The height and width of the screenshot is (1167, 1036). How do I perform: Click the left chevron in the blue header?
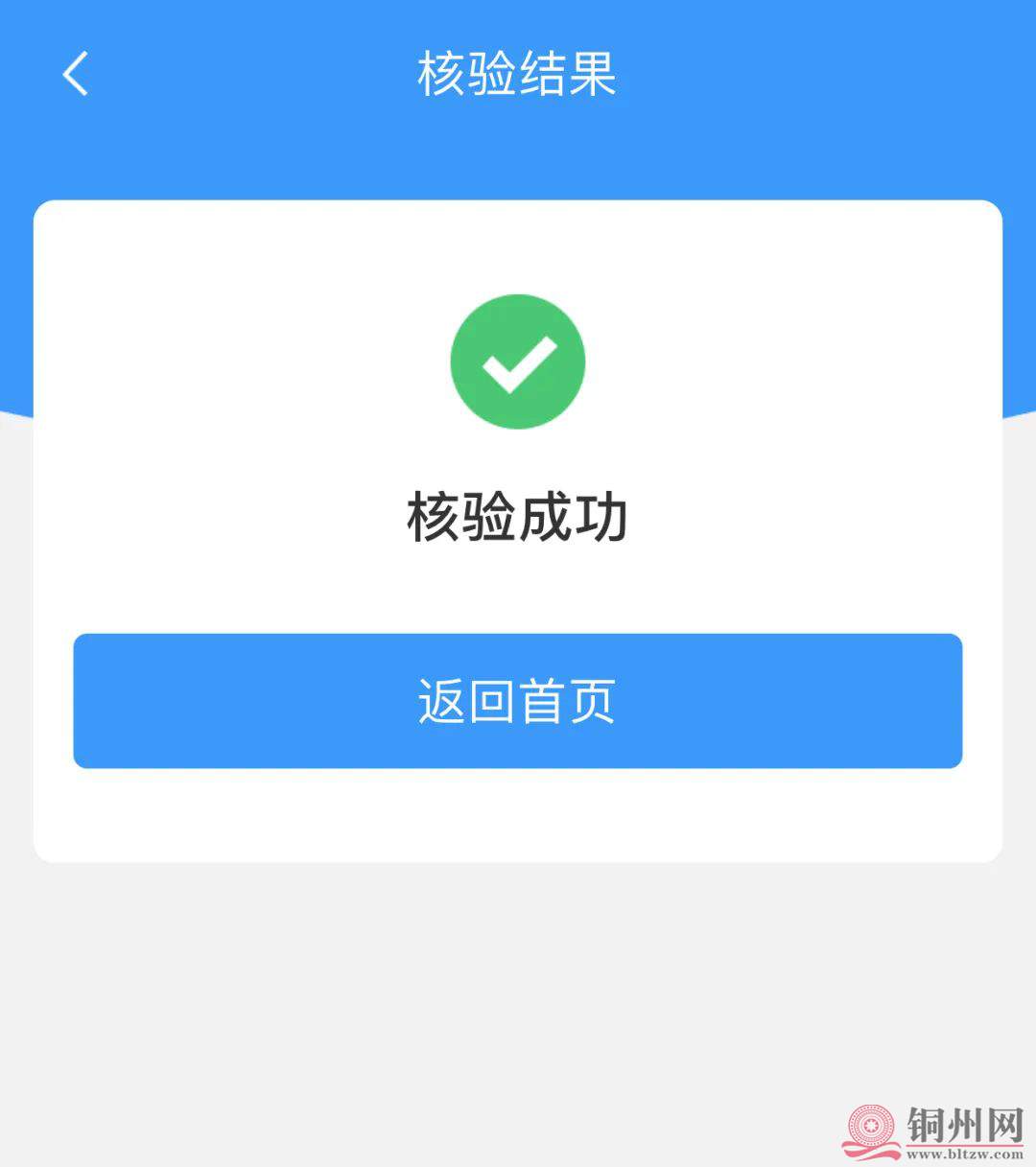73,75
